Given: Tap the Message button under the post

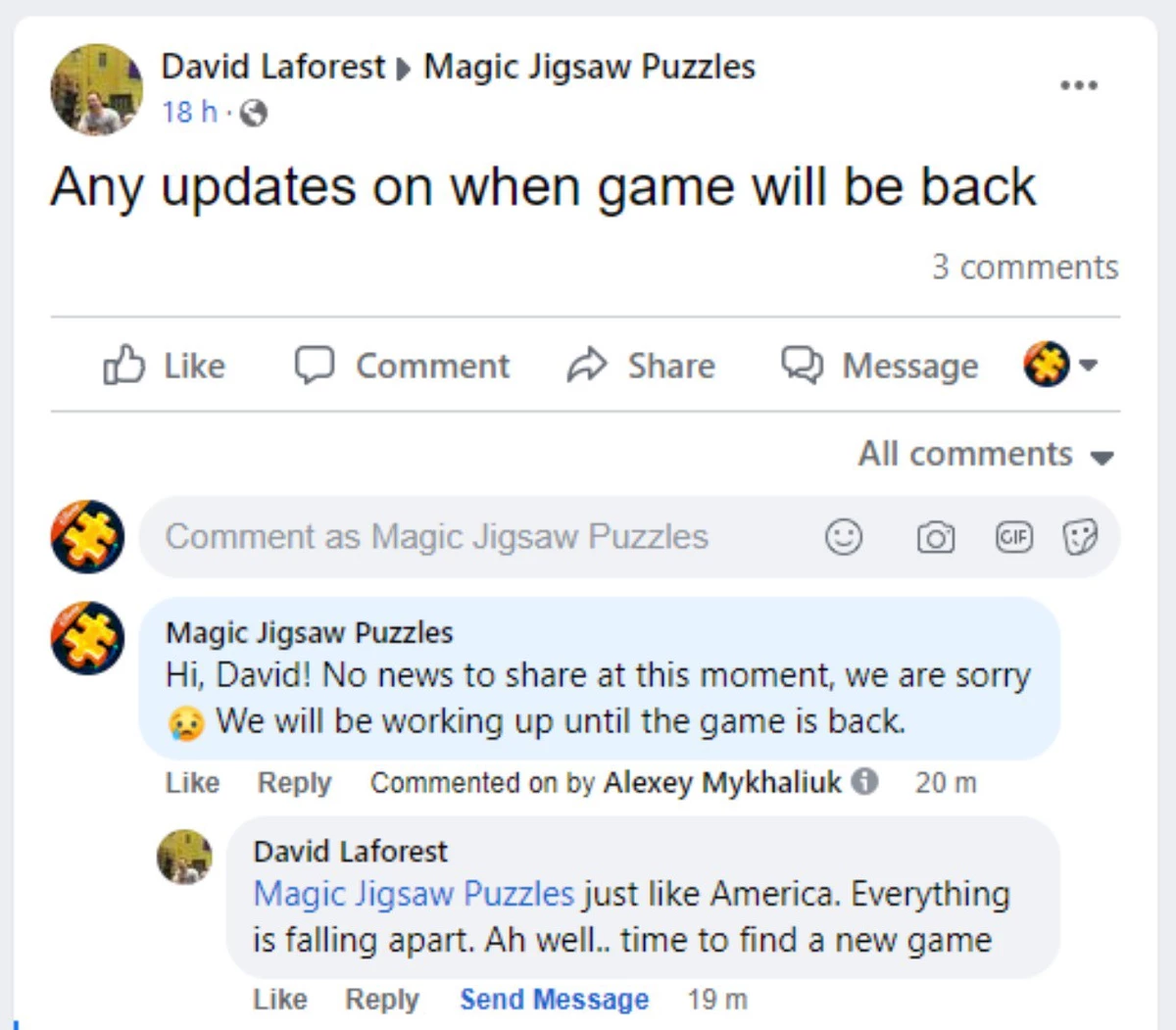Looking at the screenshot, I should tap(880, 366).
